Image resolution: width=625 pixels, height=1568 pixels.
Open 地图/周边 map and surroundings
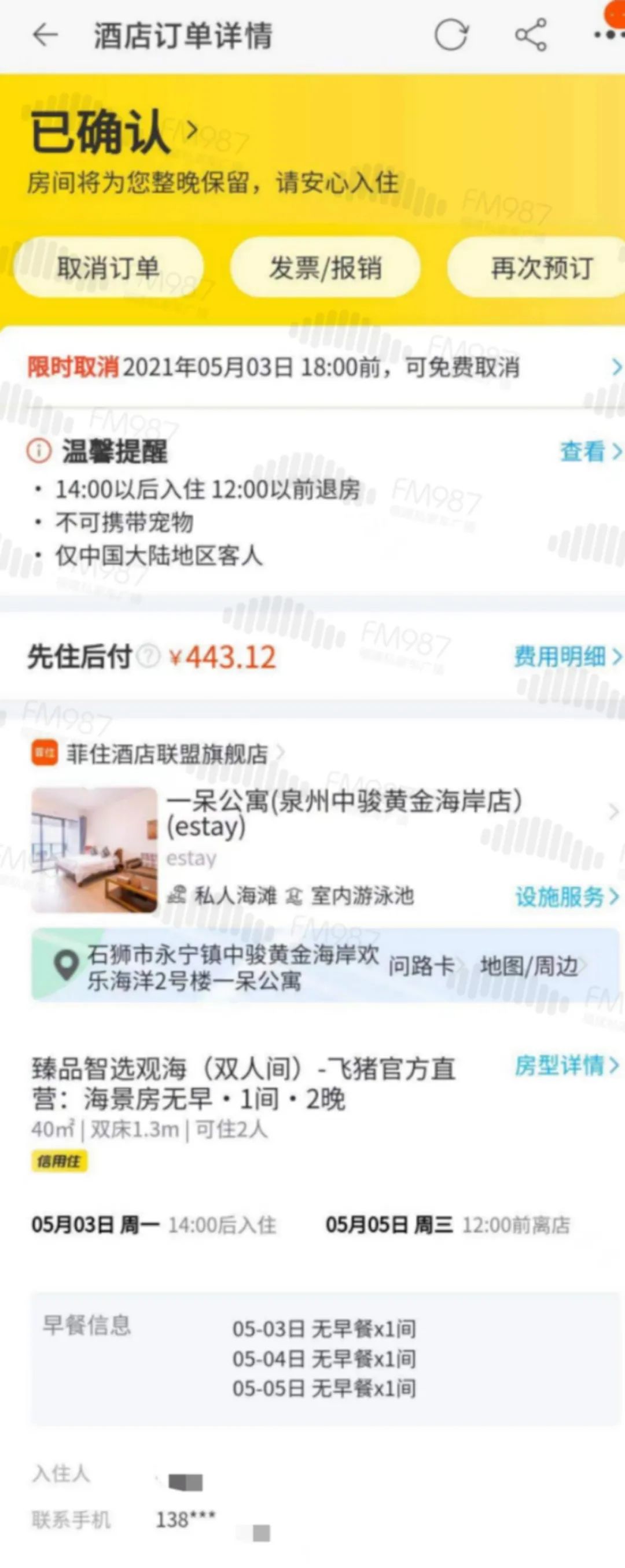coord(532,965)
